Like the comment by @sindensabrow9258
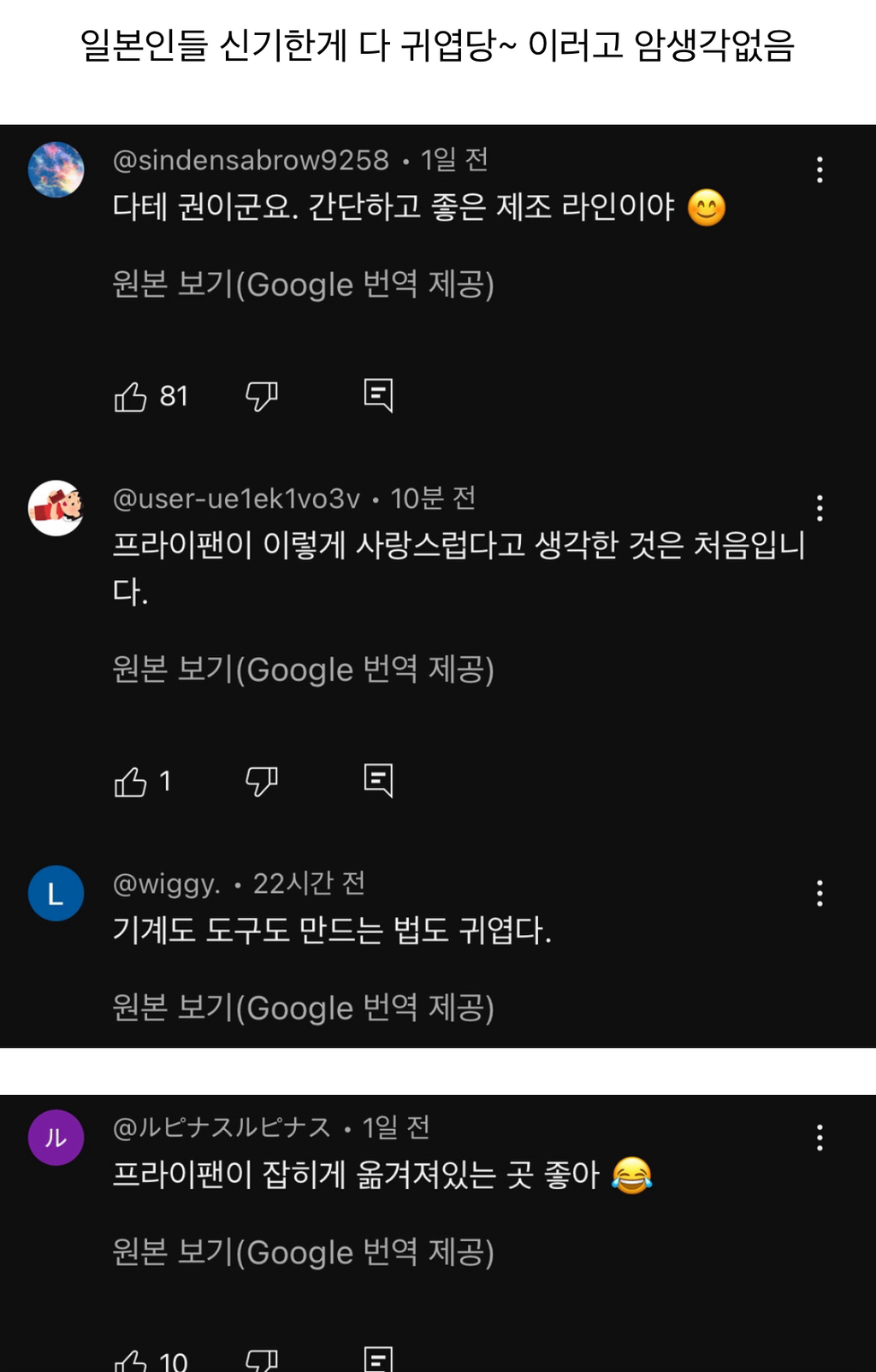Image resolution: width=876 pixels, height=1372 pixels. point(133,394)
